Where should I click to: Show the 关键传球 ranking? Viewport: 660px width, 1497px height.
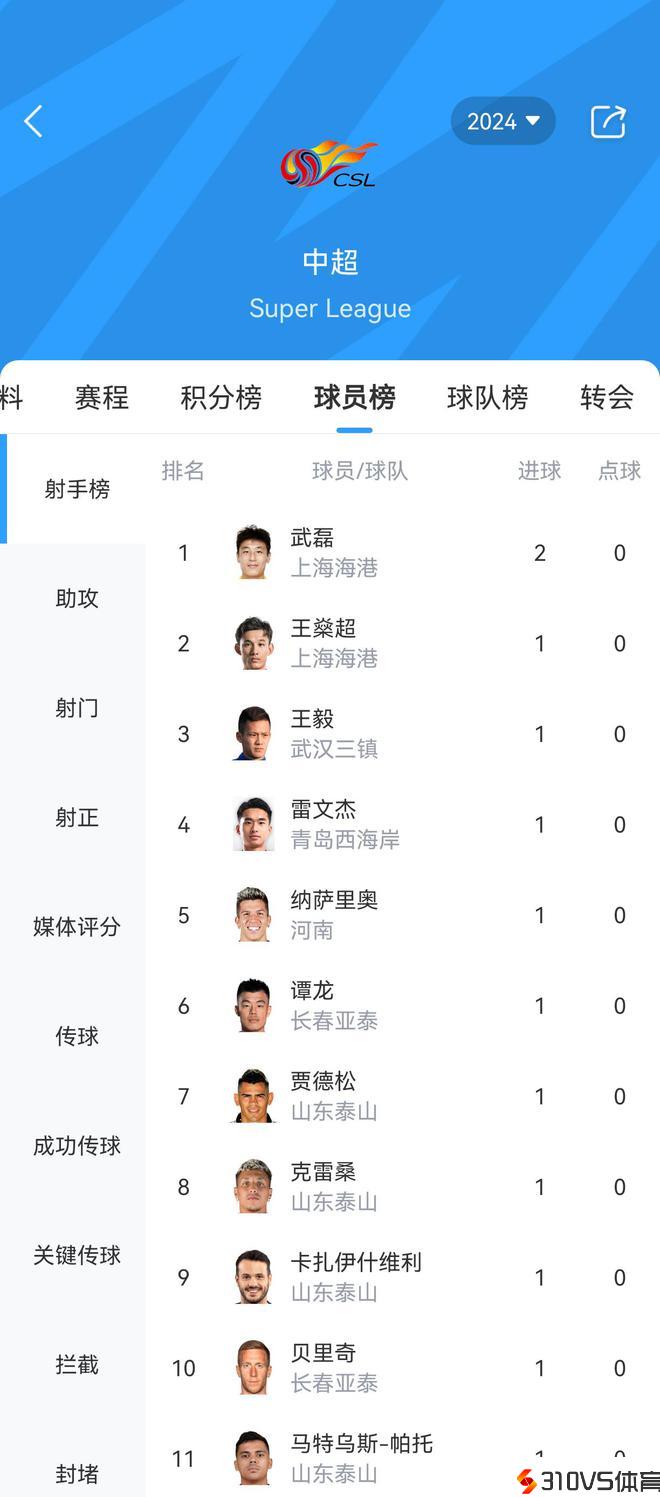(x=77, y=1255)
